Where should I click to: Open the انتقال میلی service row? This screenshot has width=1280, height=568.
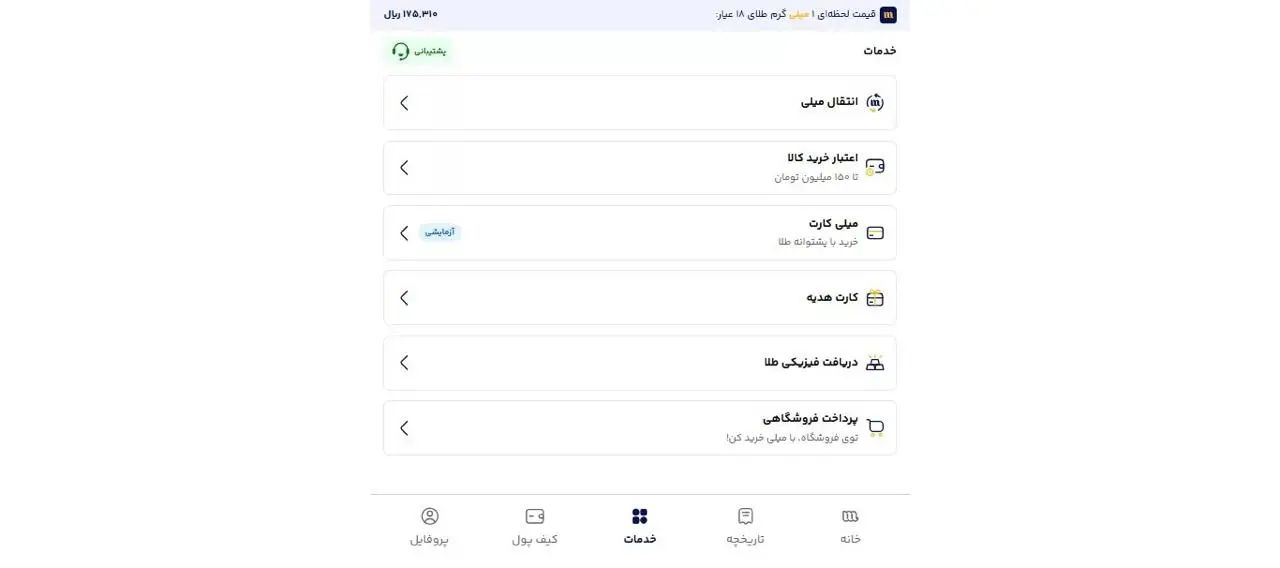pyautogui.click(x=640, y=103)
